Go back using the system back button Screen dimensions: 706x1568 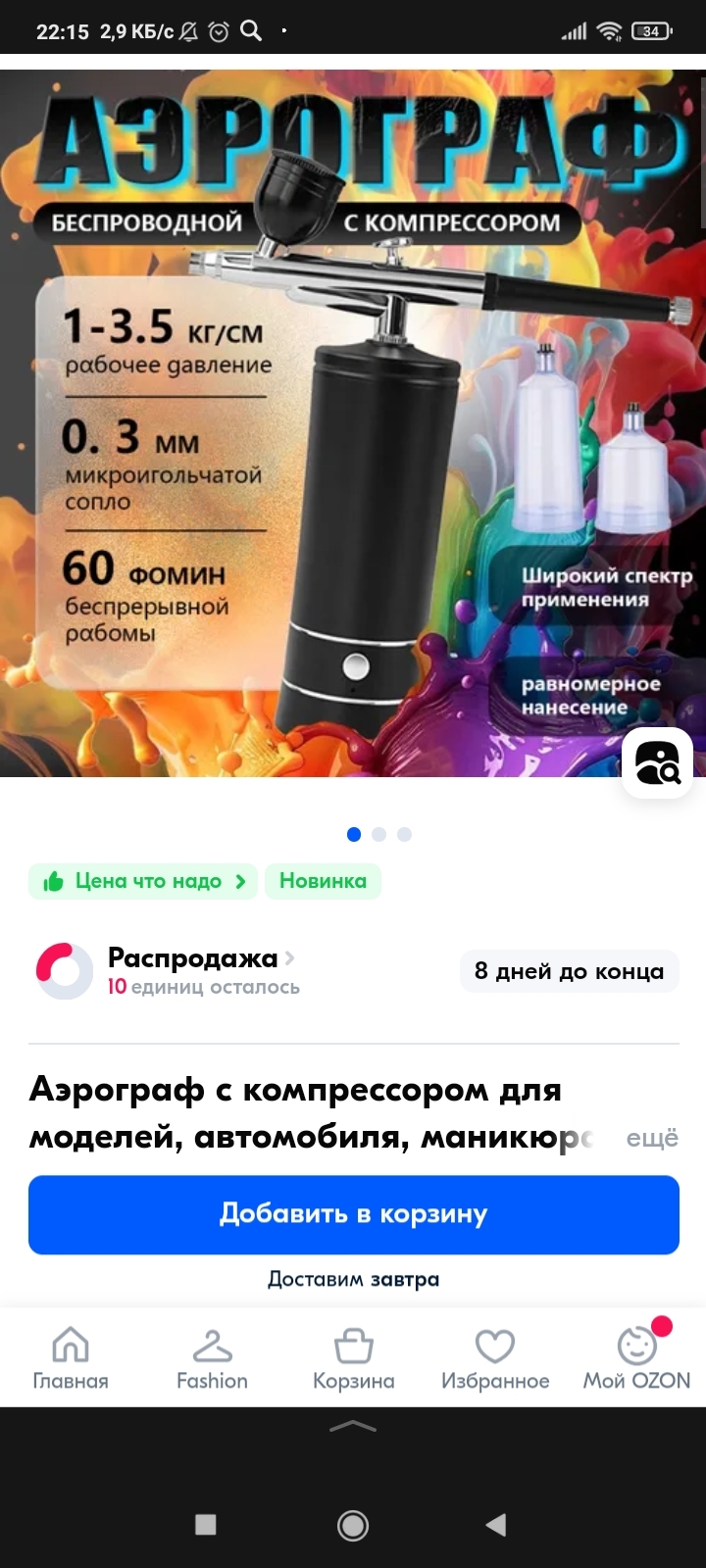[497, 1524]
